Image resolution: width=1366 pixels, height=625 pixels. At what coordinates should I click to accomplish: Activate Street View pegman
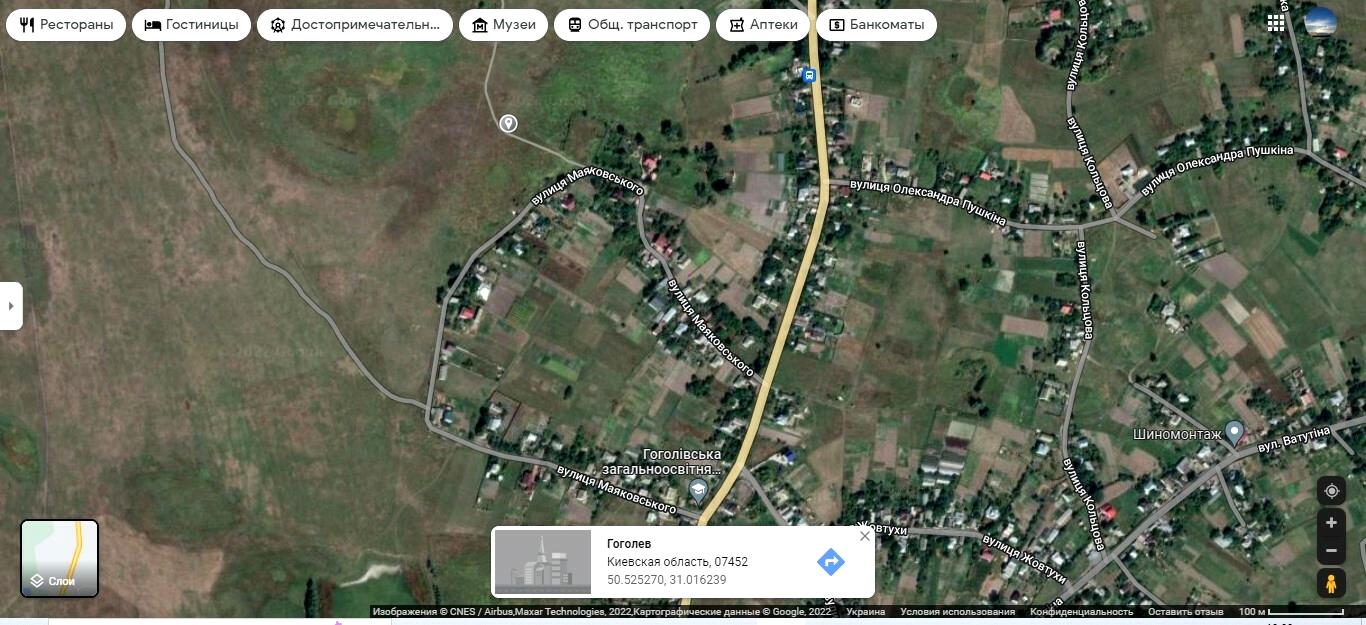coord(1331,583)
